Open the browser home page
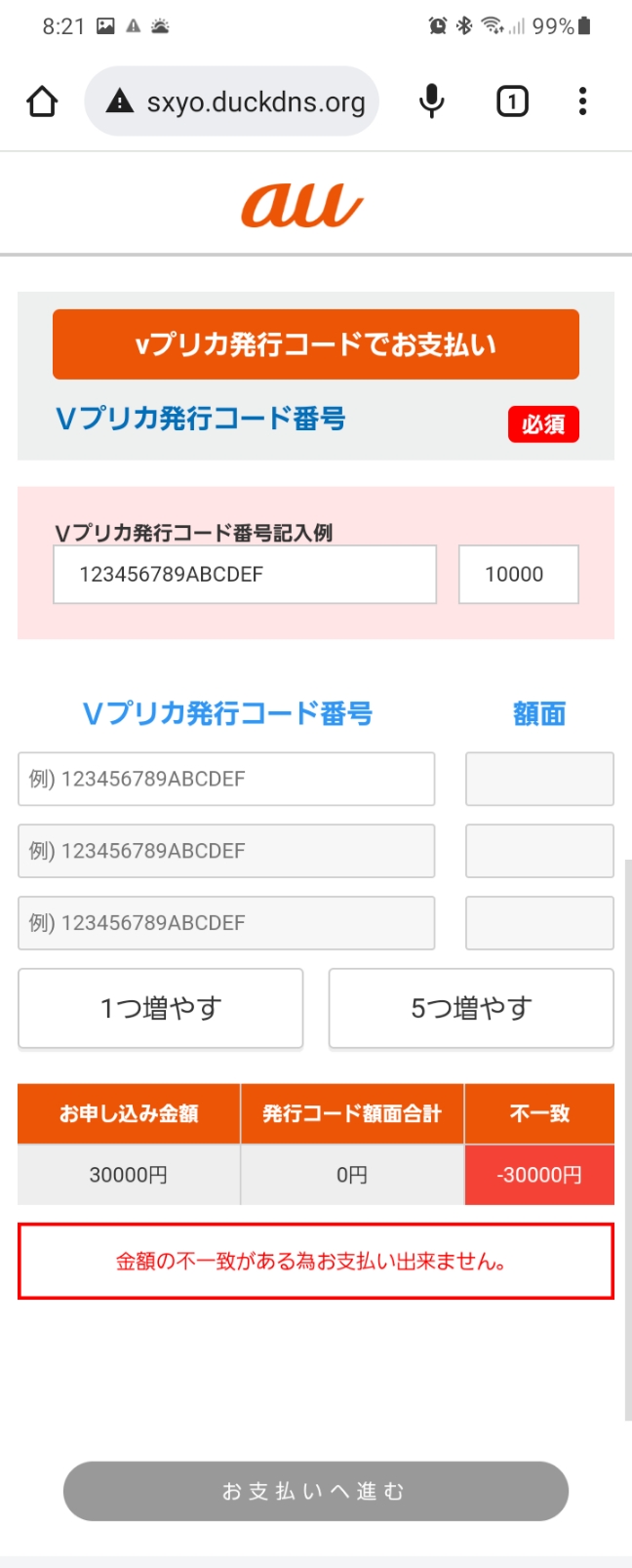Image resolution: width=632 pixels, height=1568 pixels. click(x=42, y=101)
